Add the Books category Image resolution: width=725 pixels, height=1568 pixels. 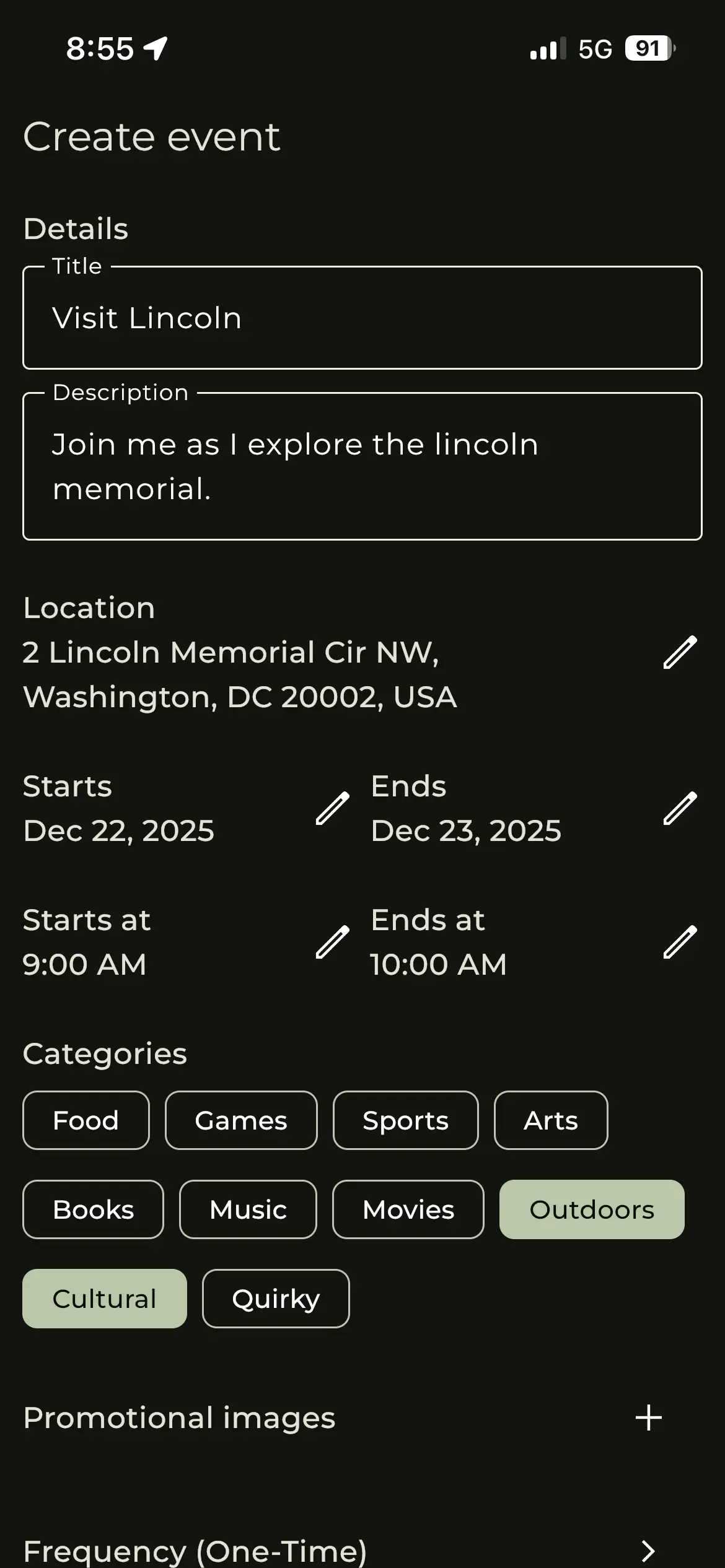coord(93,1209)
